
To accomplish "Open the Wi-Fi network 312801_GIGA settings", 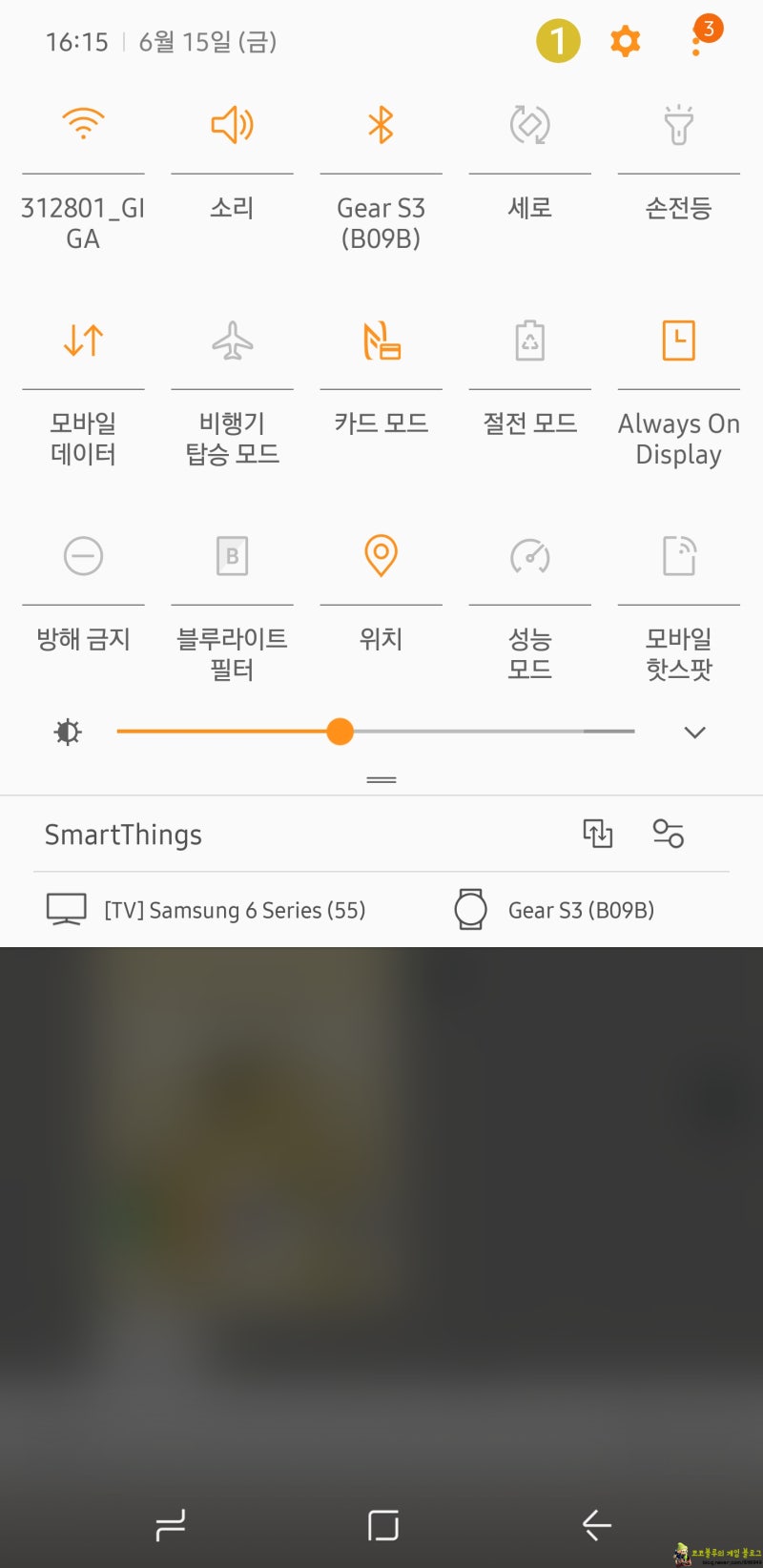I will pyautogui.click(x=83, y=124).
